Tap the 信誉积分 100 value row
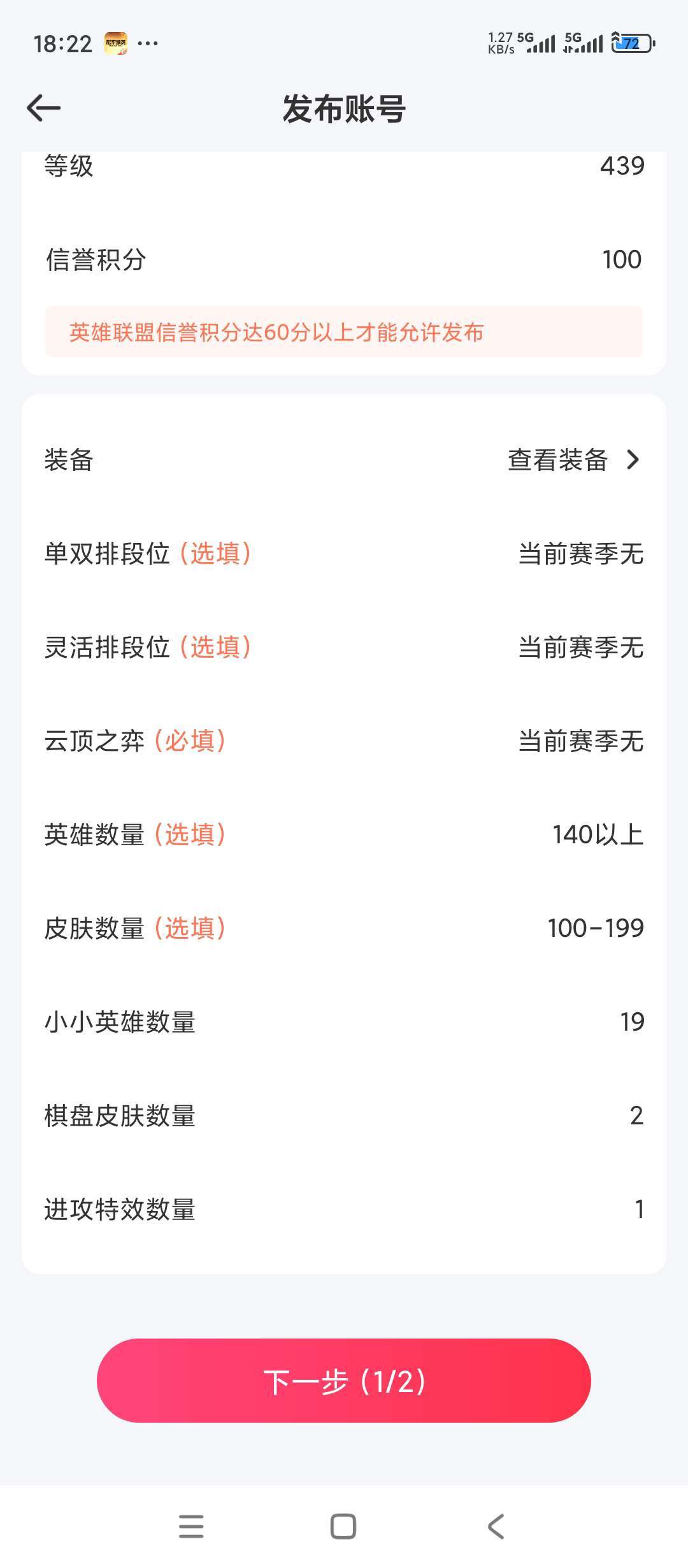The image size is (688, 1568). [x=344, y=259]
